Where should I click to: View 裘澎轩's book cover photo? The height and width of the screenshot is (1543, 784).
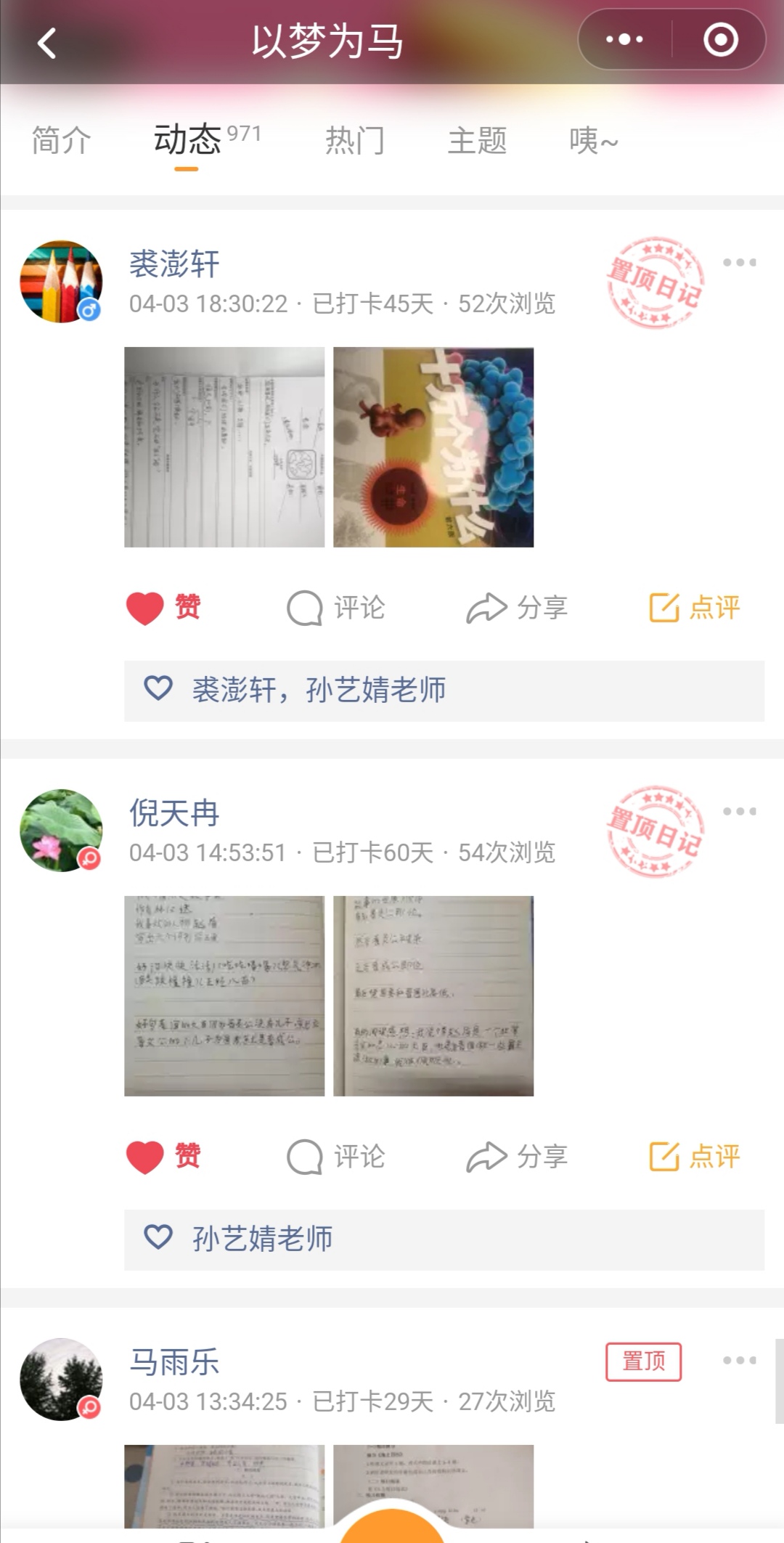(x=433, y=447)
